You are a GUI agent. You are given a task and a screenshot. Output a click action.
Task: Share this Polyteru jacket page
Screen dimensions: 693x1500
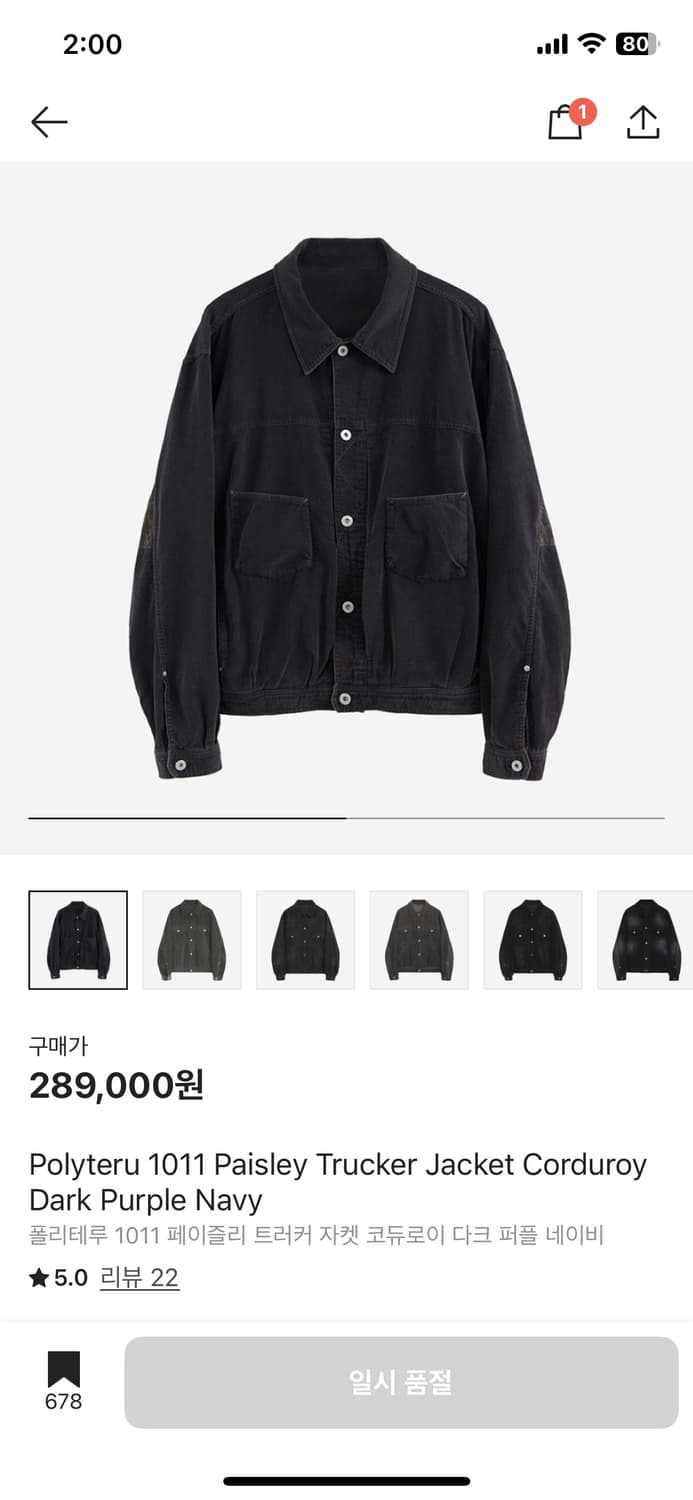[x=643, y=122]
